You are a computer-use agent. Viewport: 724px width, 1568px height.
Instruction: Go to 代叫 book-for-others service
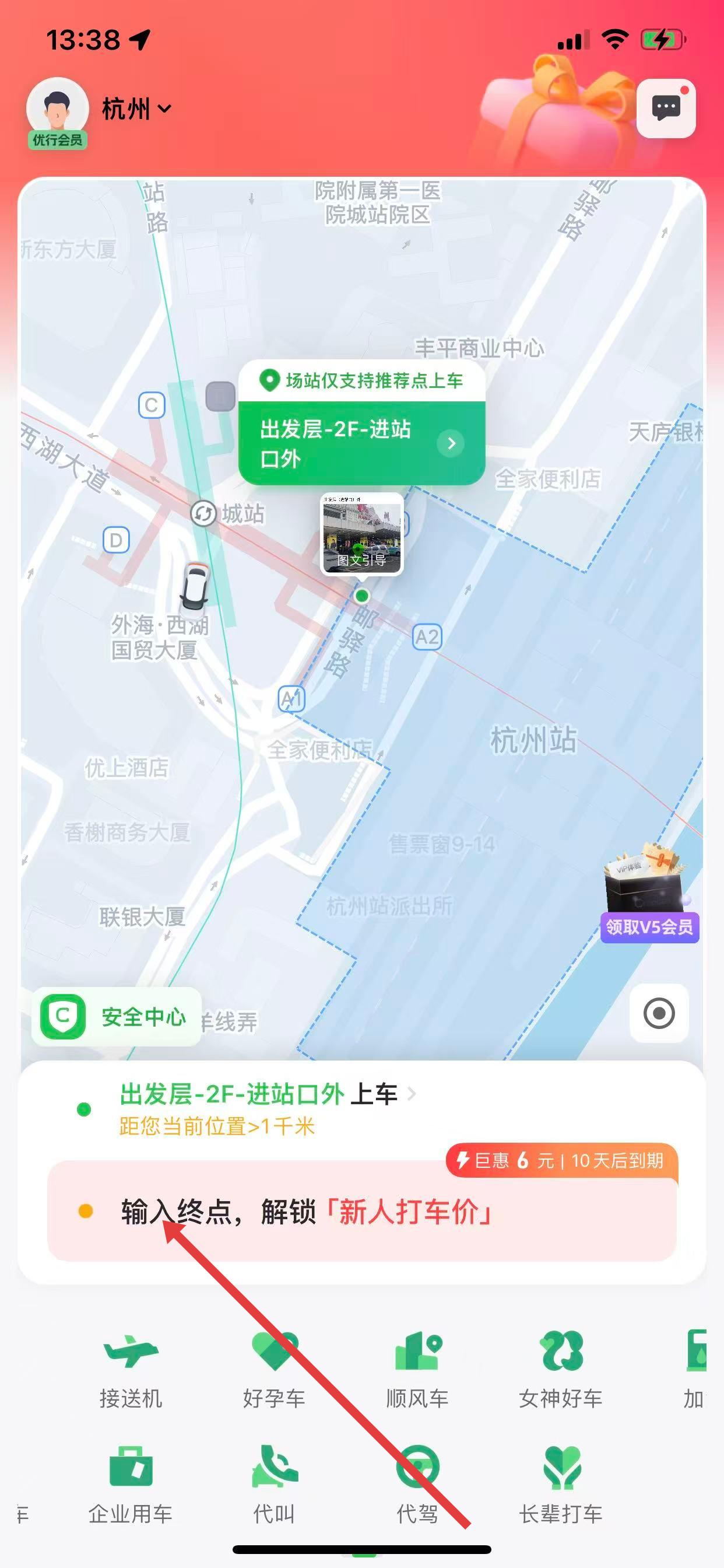click(x=275, y=1485)
